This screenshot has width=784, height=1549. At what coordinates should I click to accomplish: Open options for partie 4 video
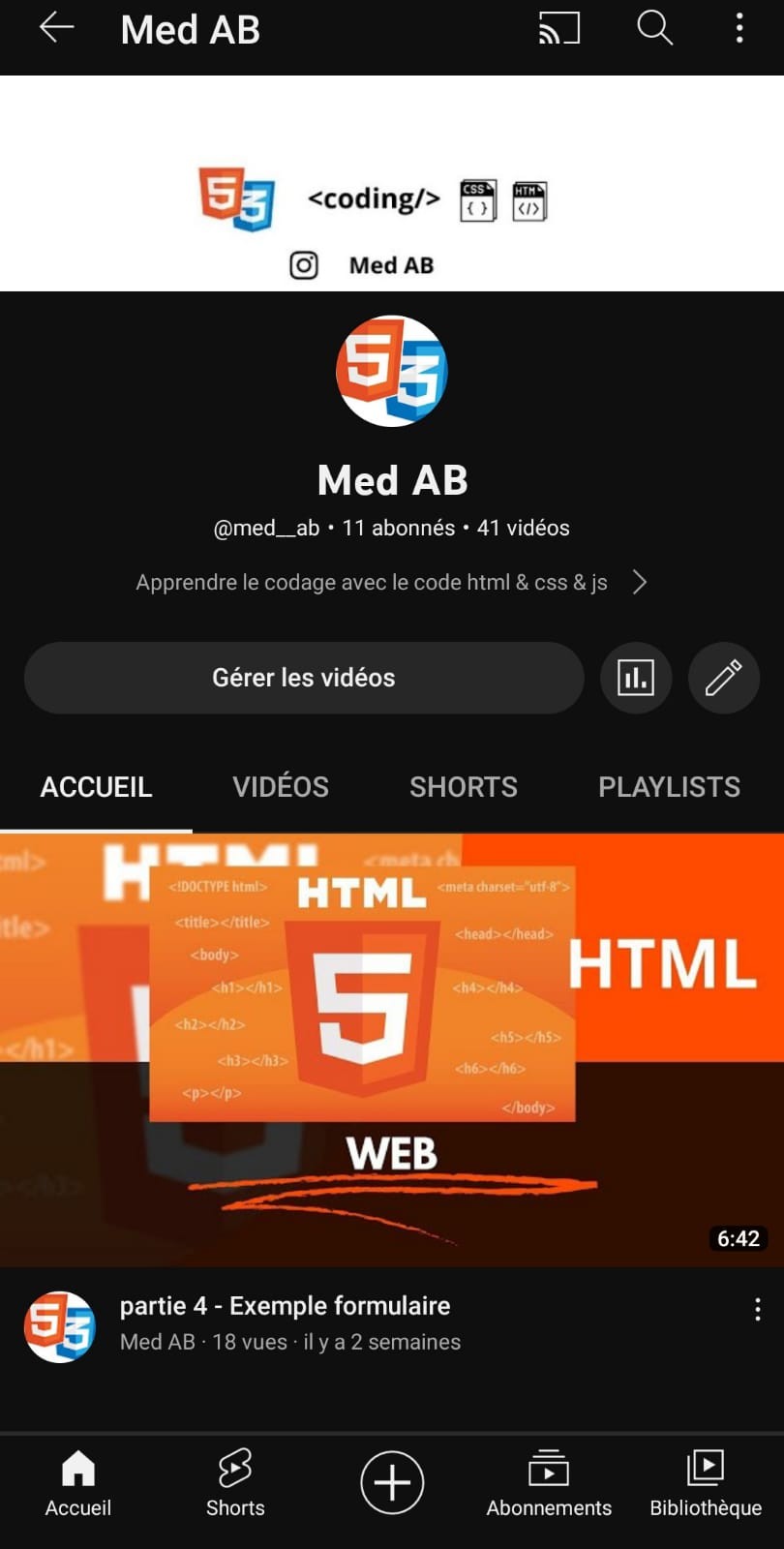point(757,1310)
